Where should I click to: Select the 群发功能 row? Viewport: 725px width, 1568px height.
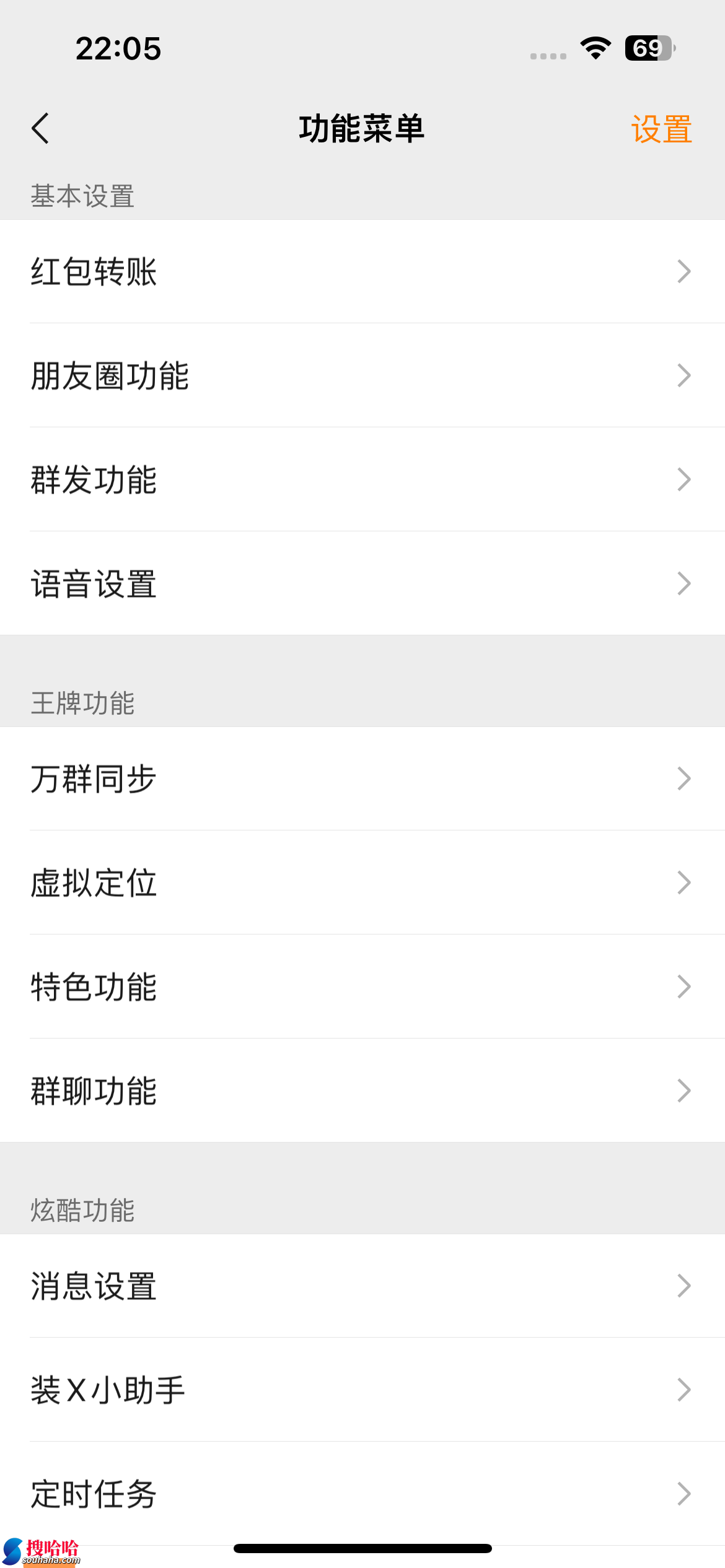click(362, 480)
